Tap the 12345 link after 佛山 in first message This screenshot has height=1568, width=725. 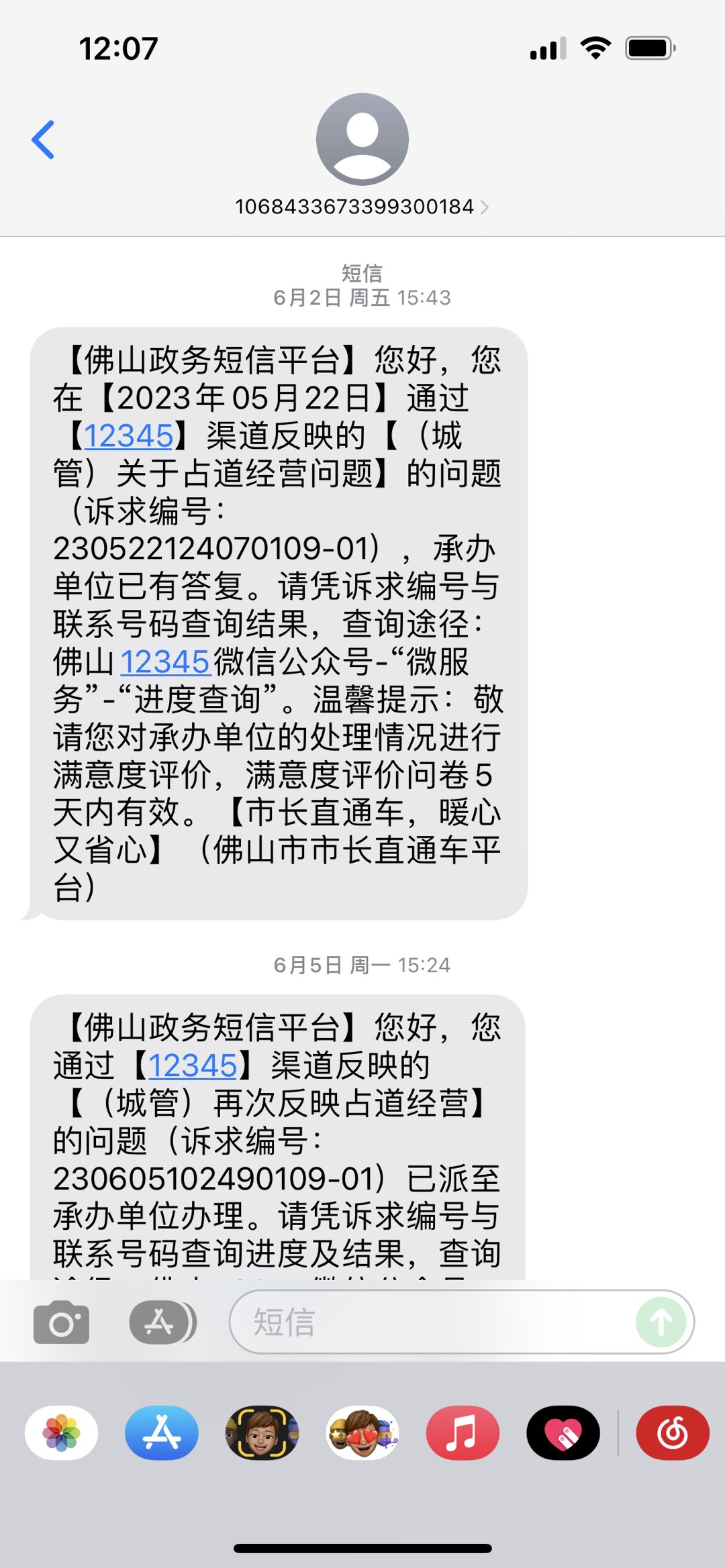click(x=165, y=662)
